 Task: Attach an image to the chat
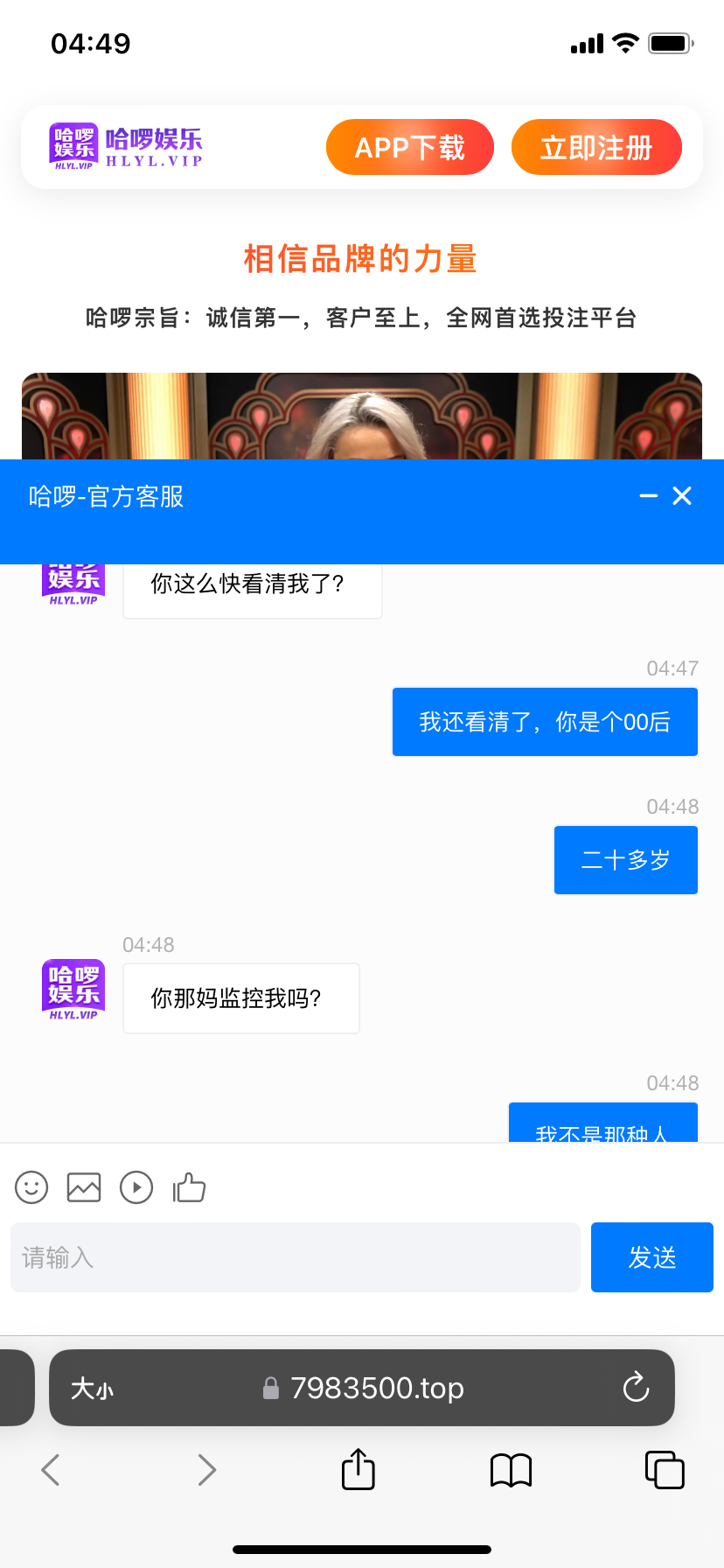coord(84,1187)
